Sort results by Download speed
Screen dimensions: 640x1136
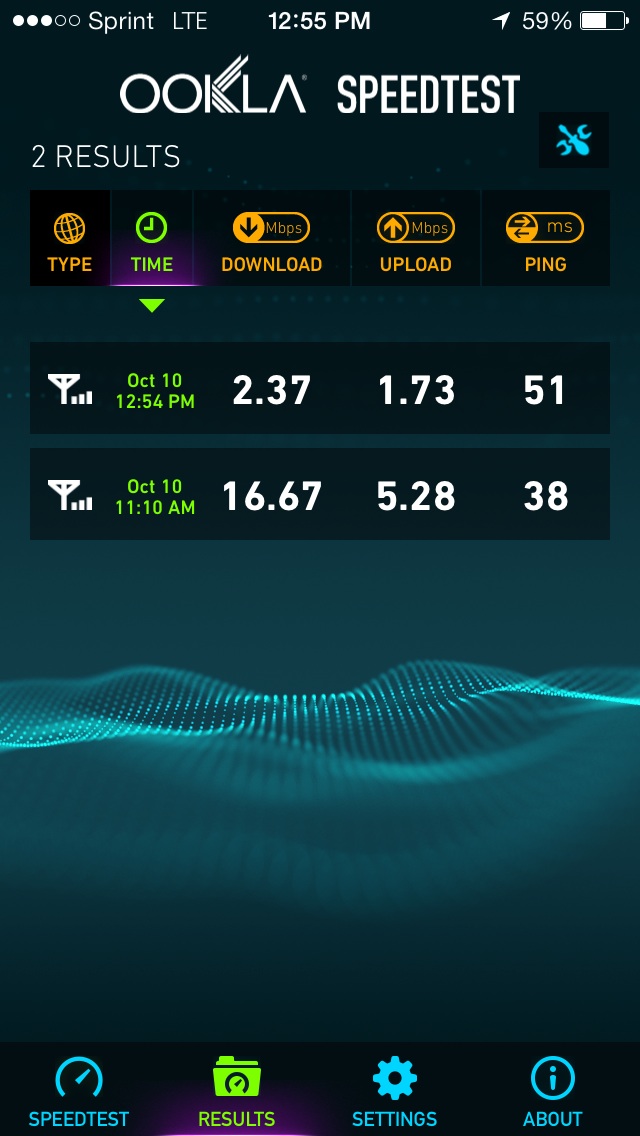pos(272,238)
